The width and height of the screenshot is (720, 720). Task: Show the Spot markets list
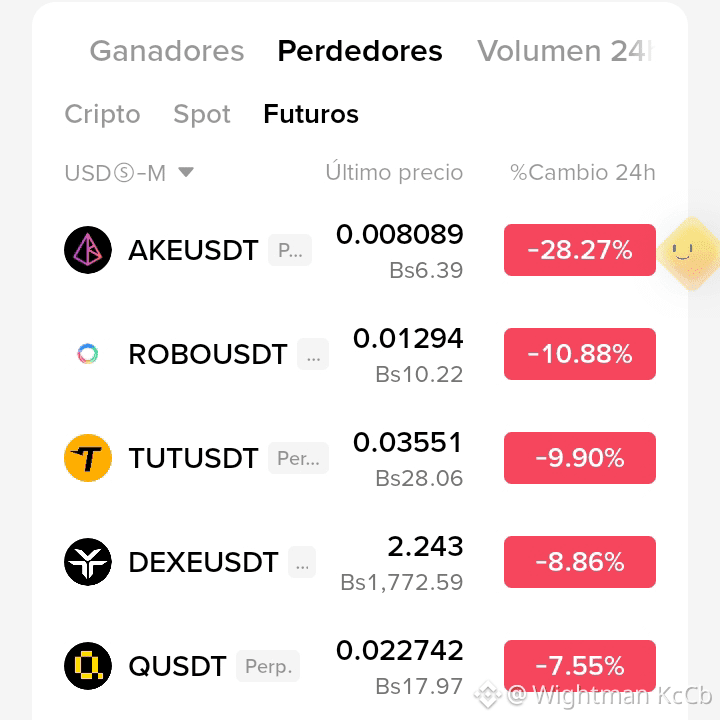(202, 114)
